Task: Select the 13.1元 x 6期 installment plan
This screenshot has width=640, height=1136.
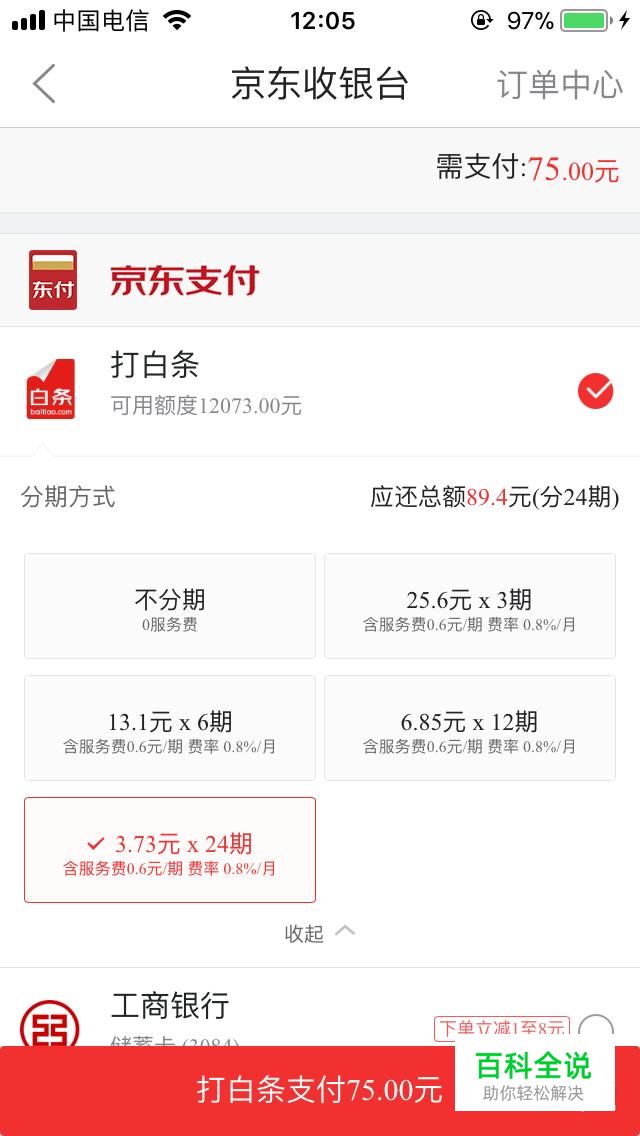Action: (170, 728)
